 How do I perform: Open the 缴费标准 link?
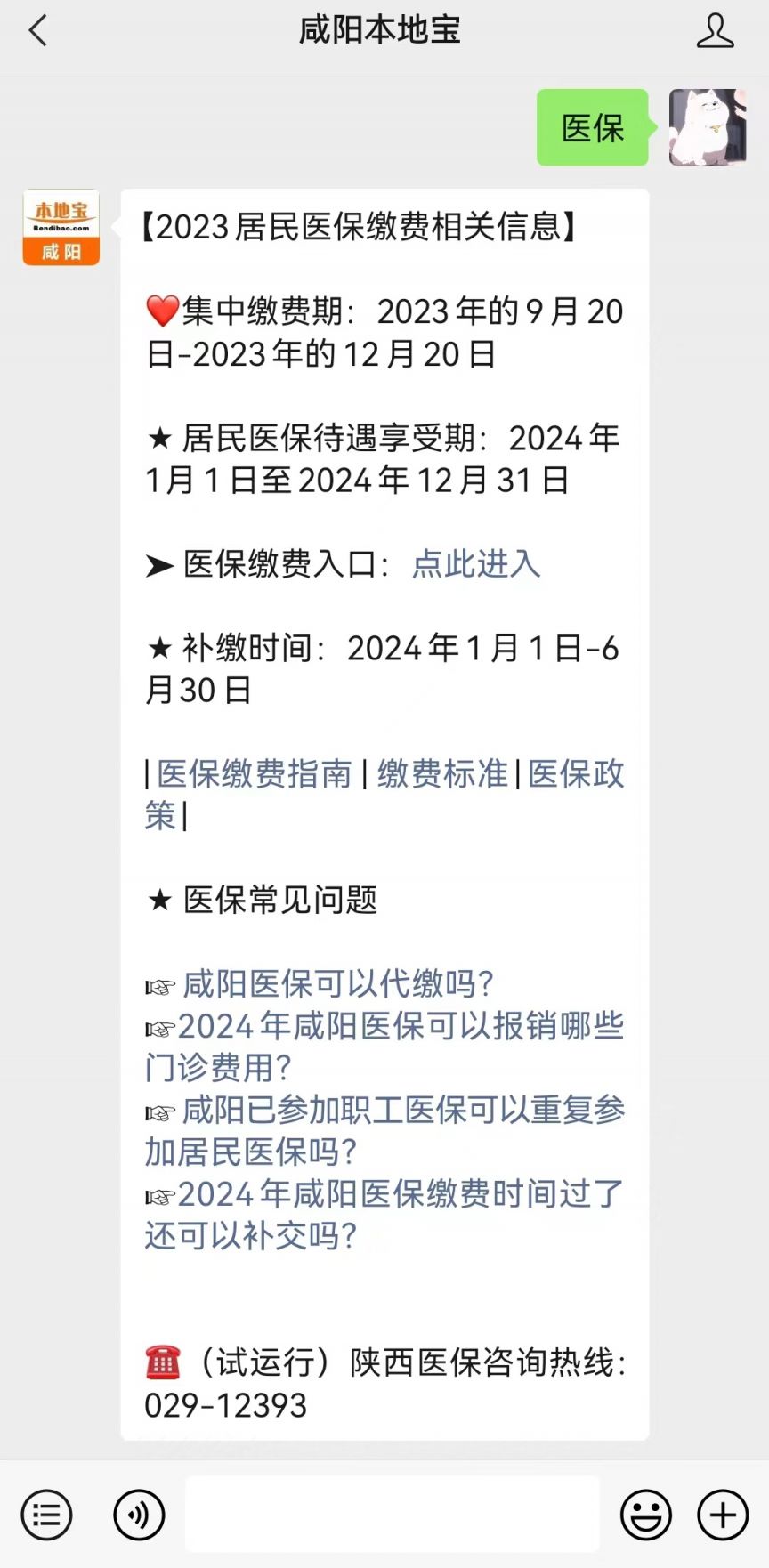(x=442, y=773)
